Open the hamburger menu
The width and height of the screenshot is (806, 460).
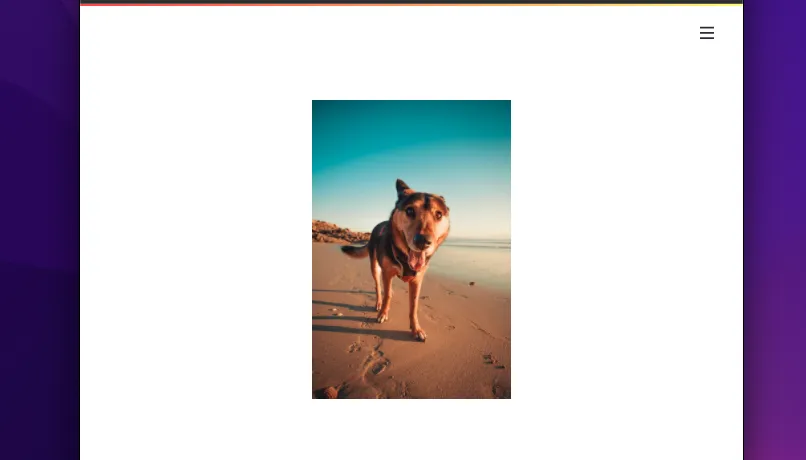[706, 33]
